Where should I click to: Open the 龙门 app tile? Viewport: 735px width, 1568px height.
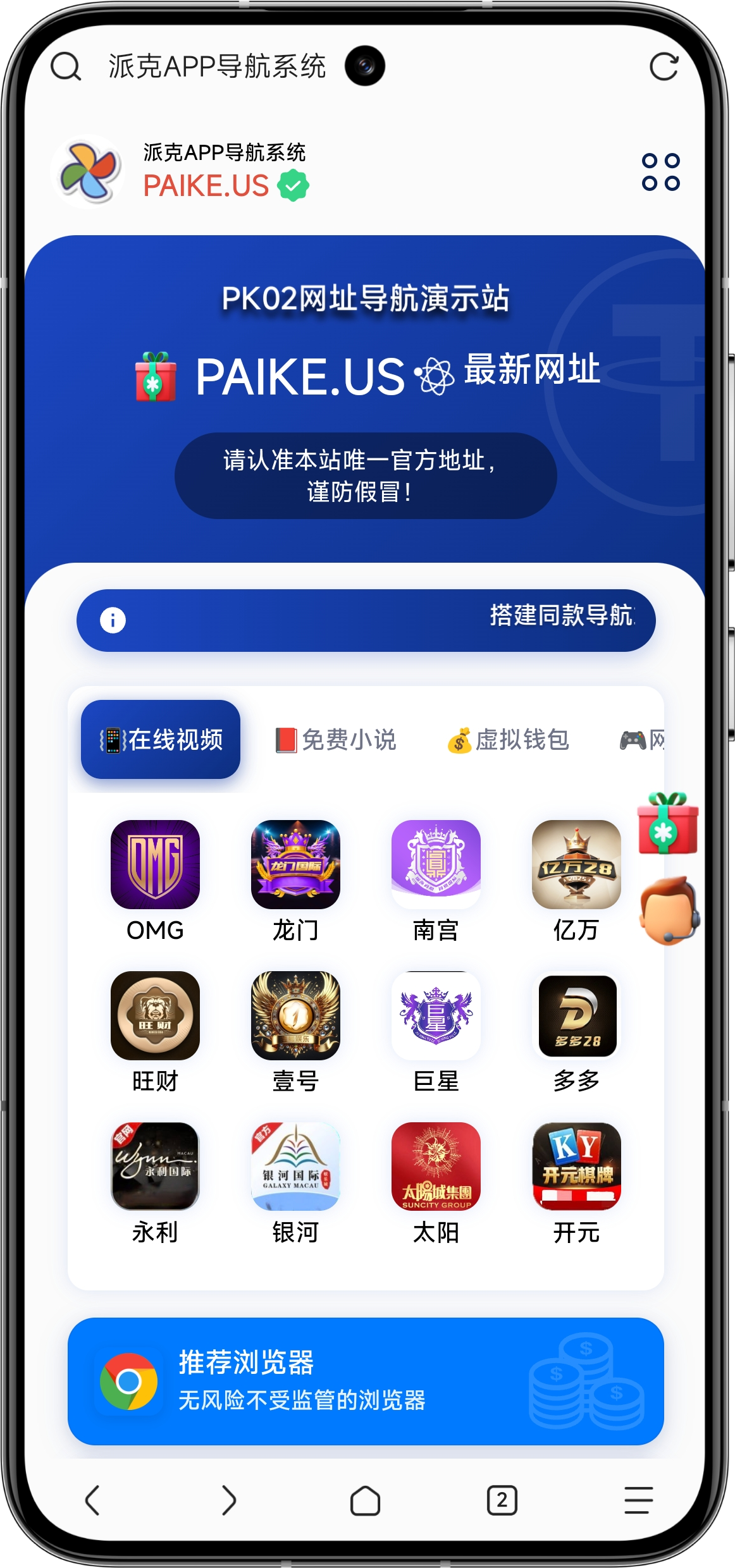coord(295,864)
